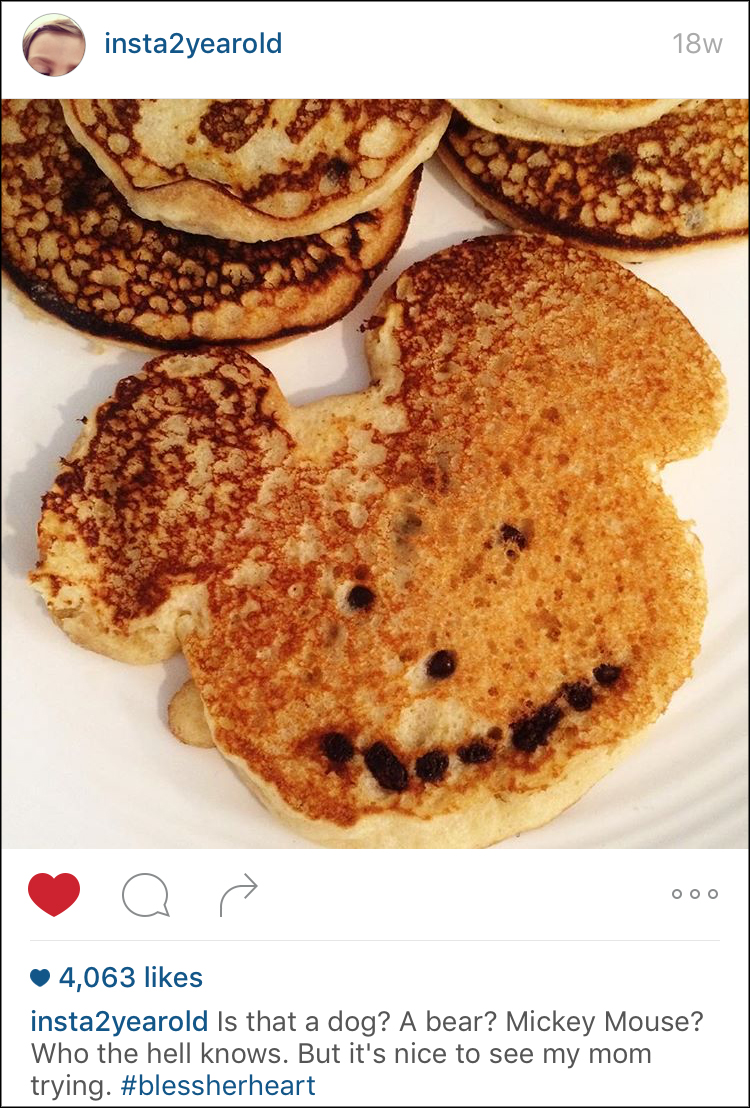Open comments with speech bubble icon
Image resolution: width=750 pixels, height=1108 pixels.
[x=145, y=896]
